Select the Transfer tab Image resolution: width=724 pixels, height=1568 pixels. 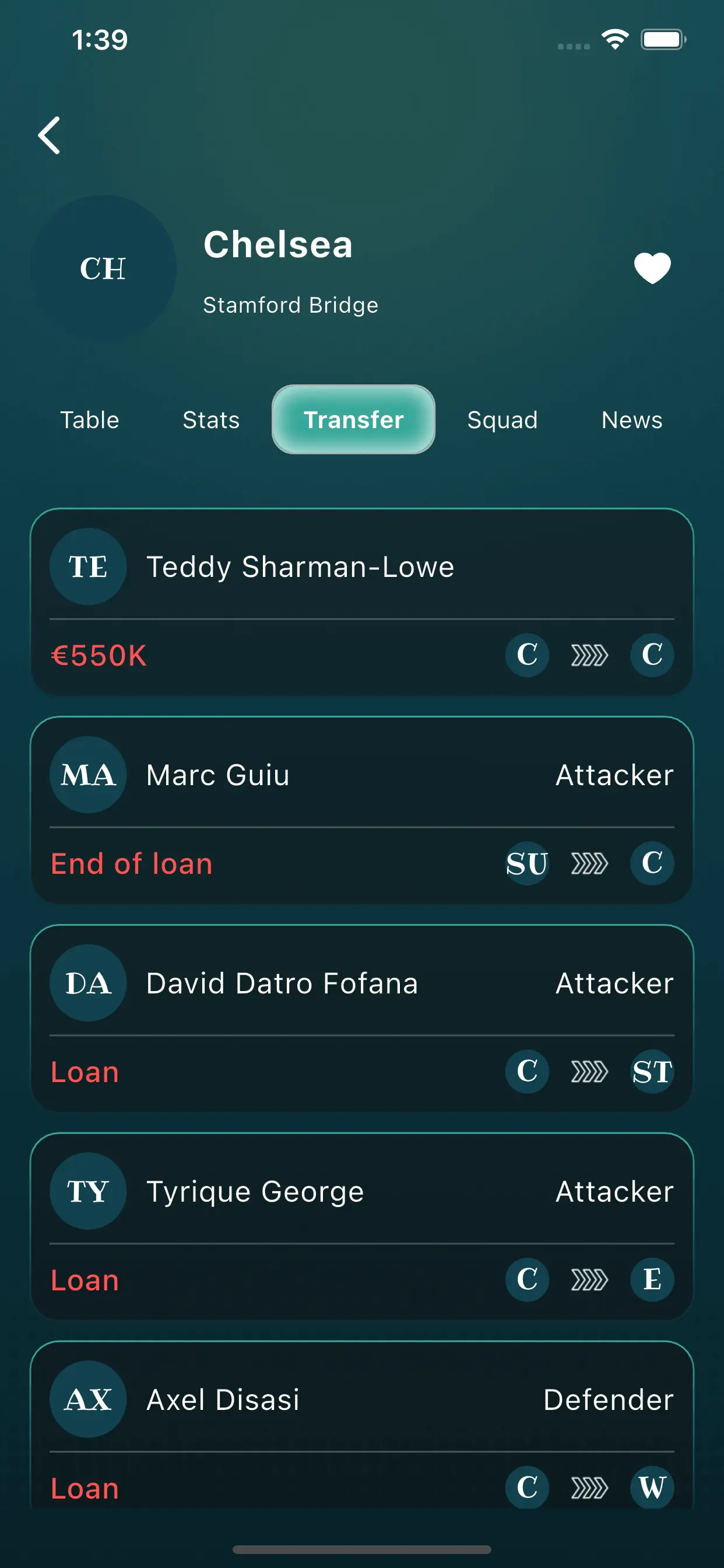pos(353,419)
